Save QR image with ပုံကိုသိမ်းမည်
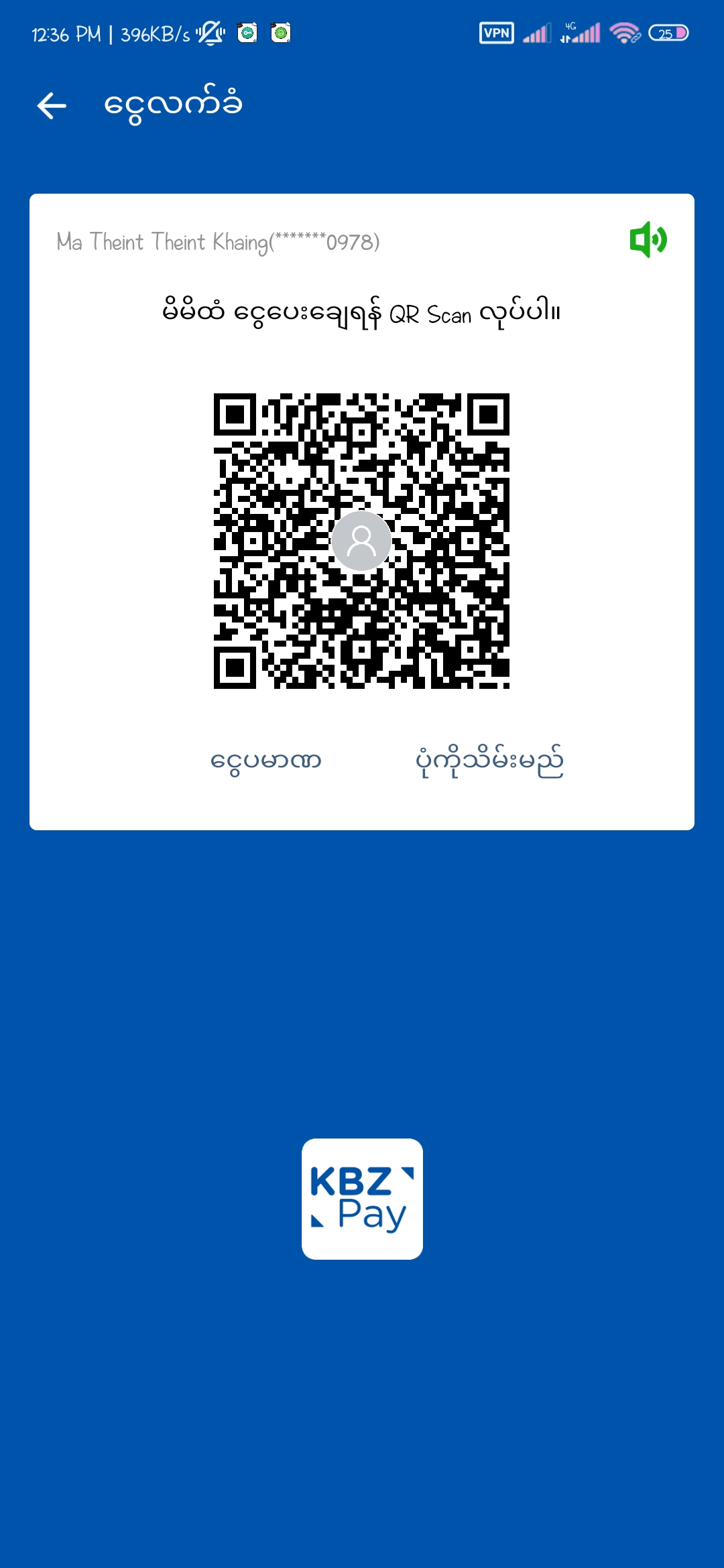The height and width of the screenshot is (1568, 724). pyautogui.click(x=489, y=761)
